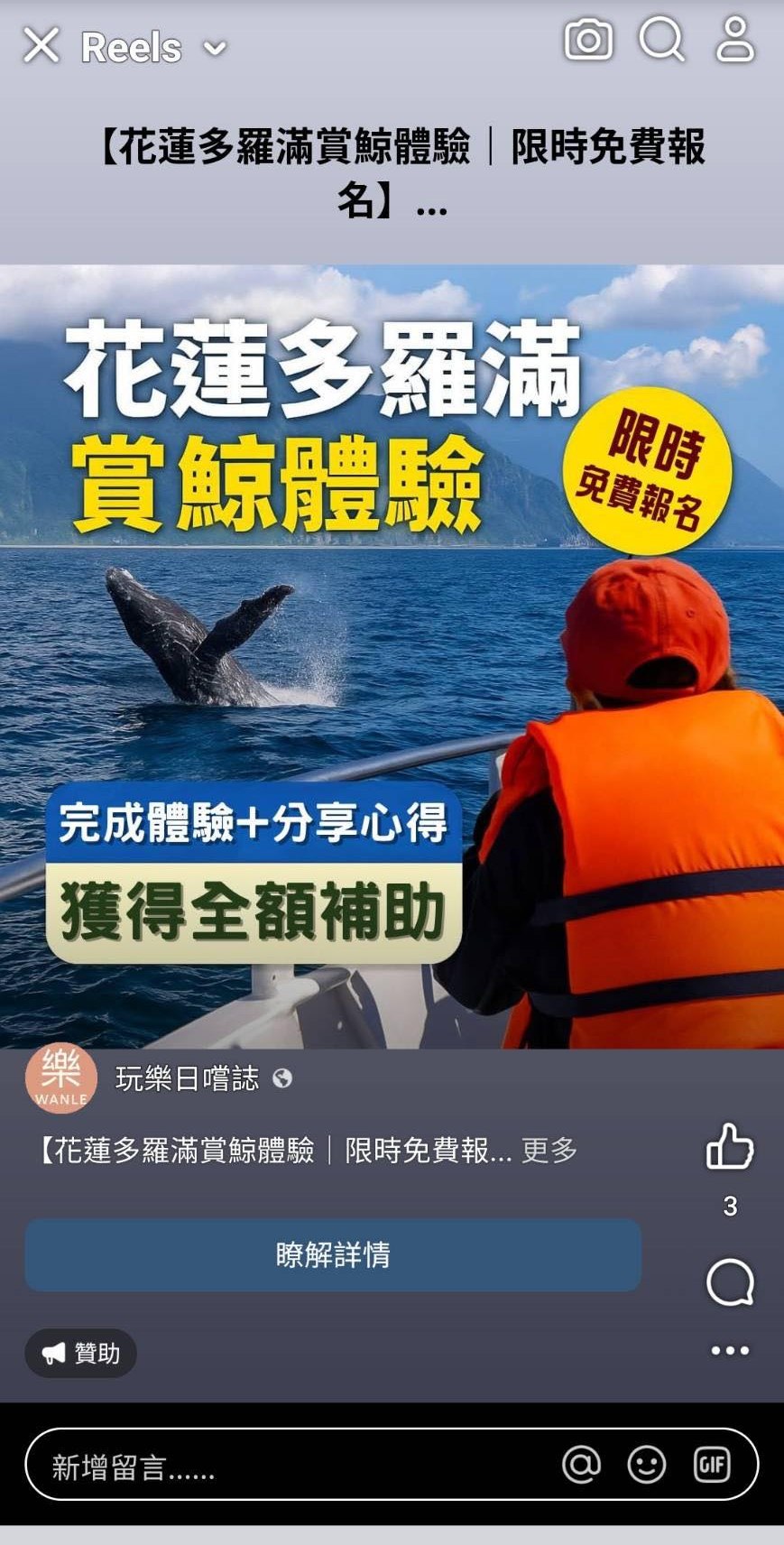Open the emoji picker
784x1545 pixels.
[647, 1465]
